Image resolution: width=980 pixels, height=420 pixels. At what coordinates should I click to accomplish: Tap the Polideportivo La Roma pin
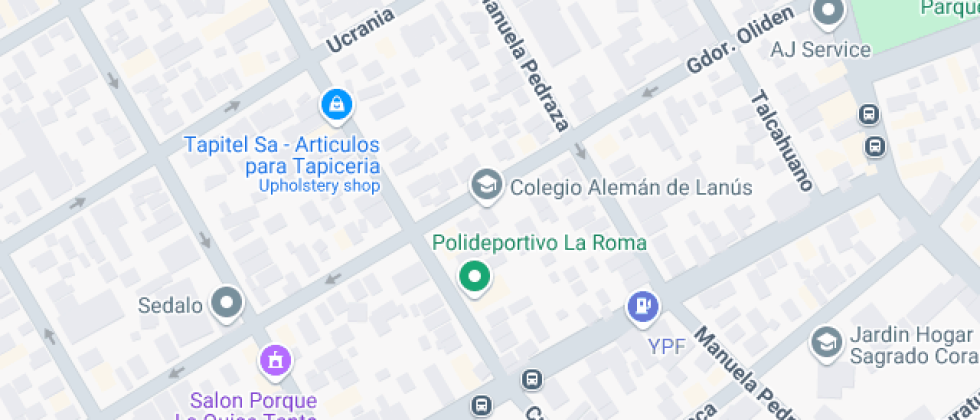pos(474,277)
